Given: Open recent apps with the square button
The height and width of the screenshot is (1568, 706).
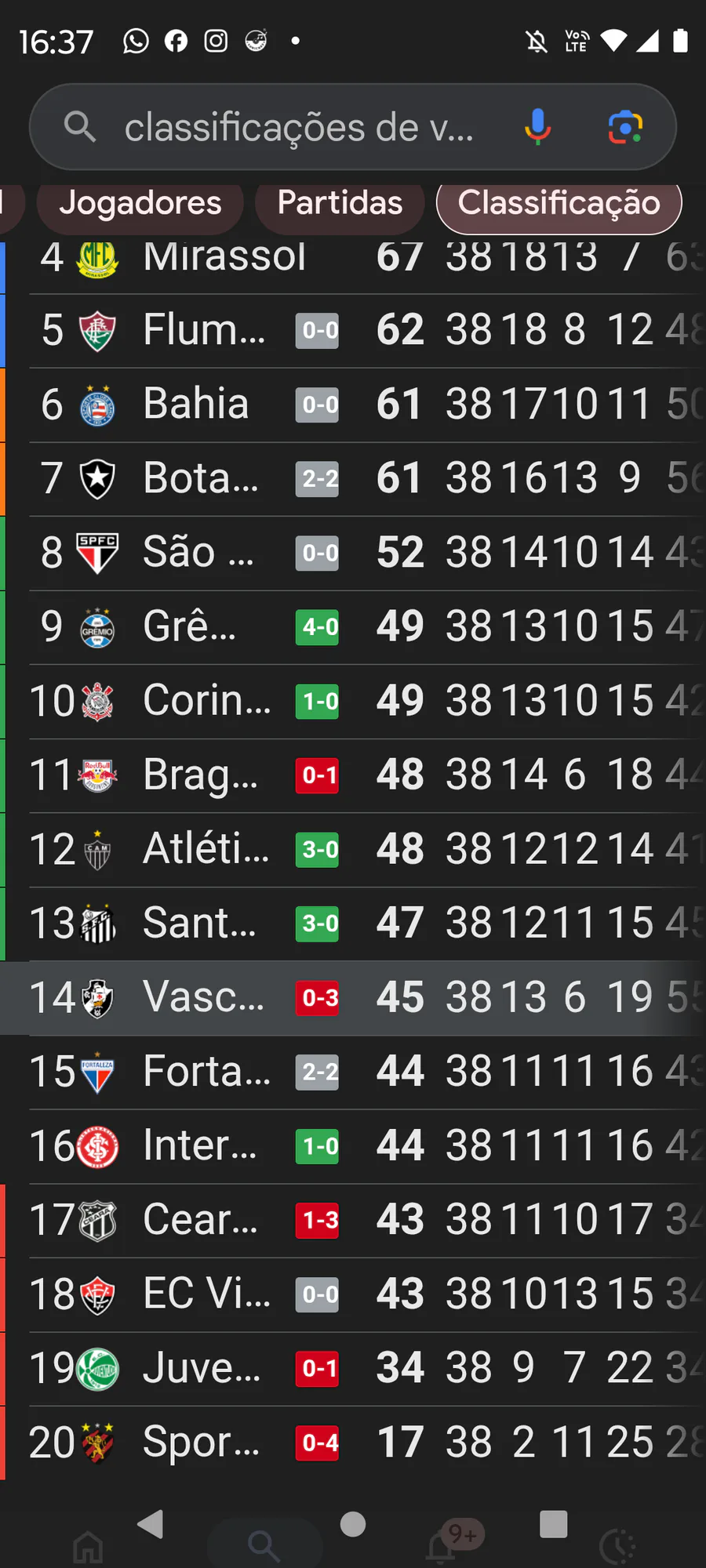Looking at the screenshot, I should (x=553, y=1524).
